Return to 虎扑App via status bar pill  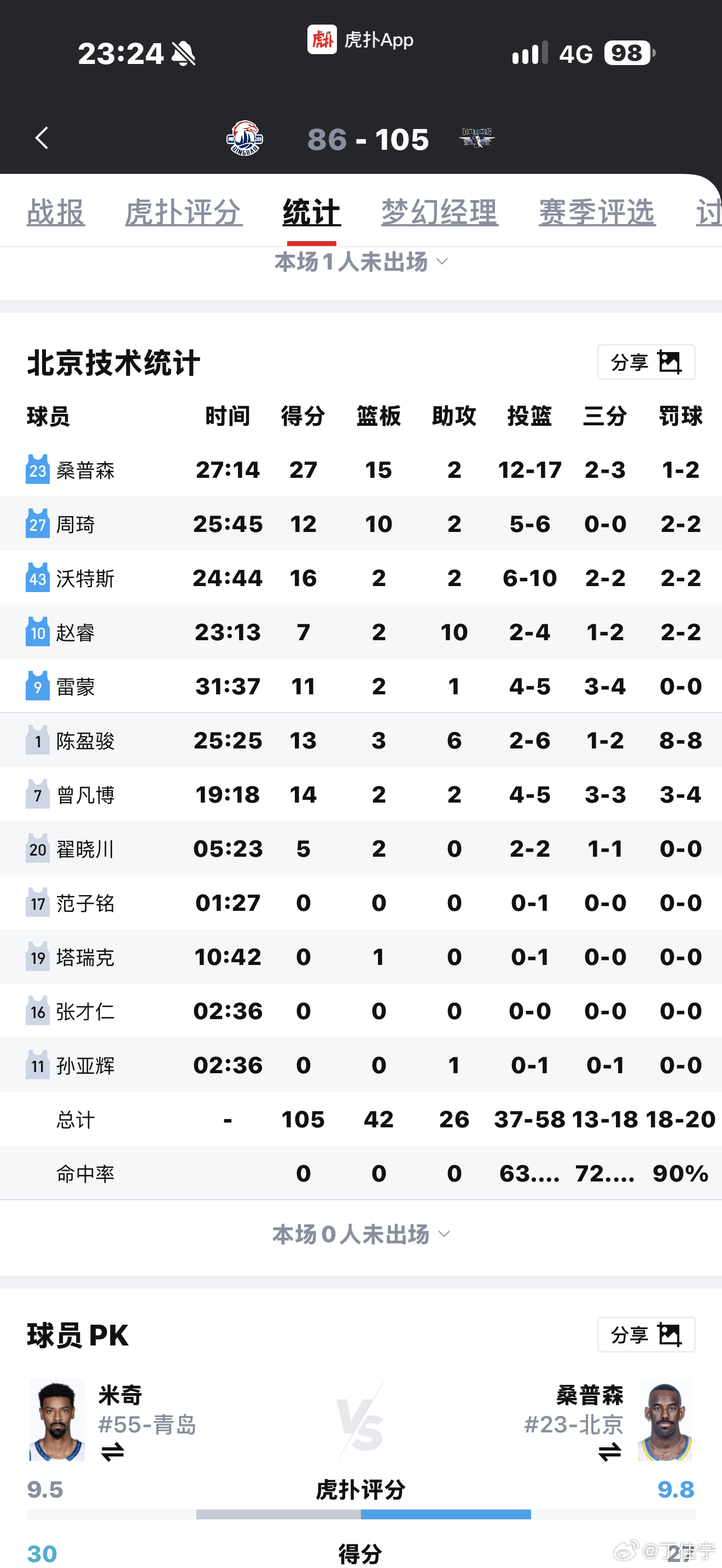point(360,39)
